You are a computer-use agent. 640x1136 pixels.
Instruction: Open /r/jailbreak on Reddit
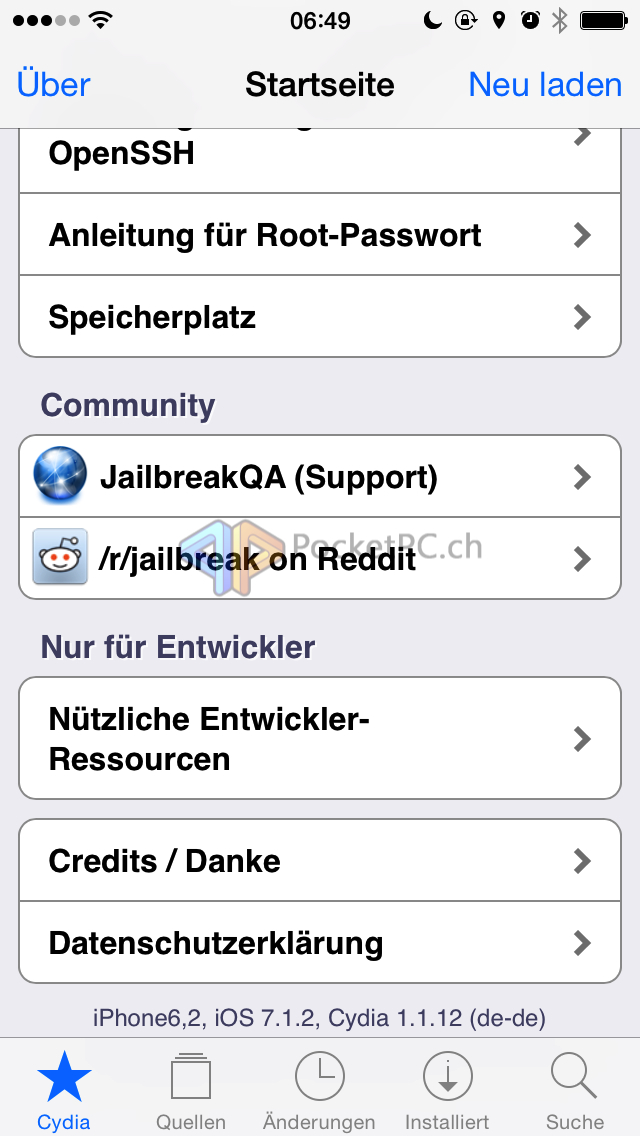pos(320,559)
